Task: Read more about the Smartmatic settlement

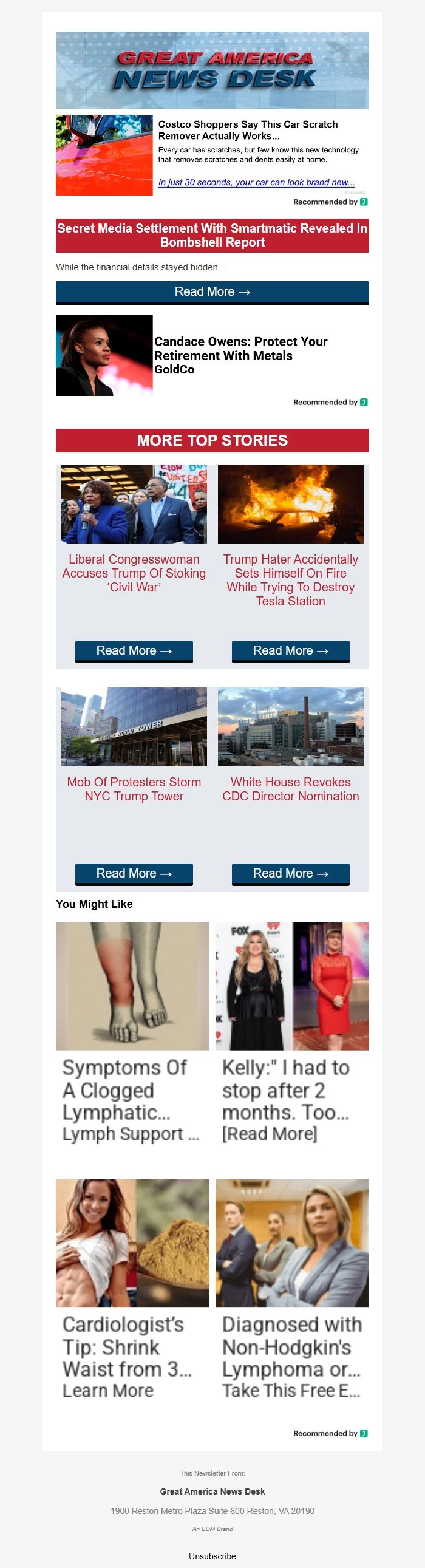Action: click(212, 292)
